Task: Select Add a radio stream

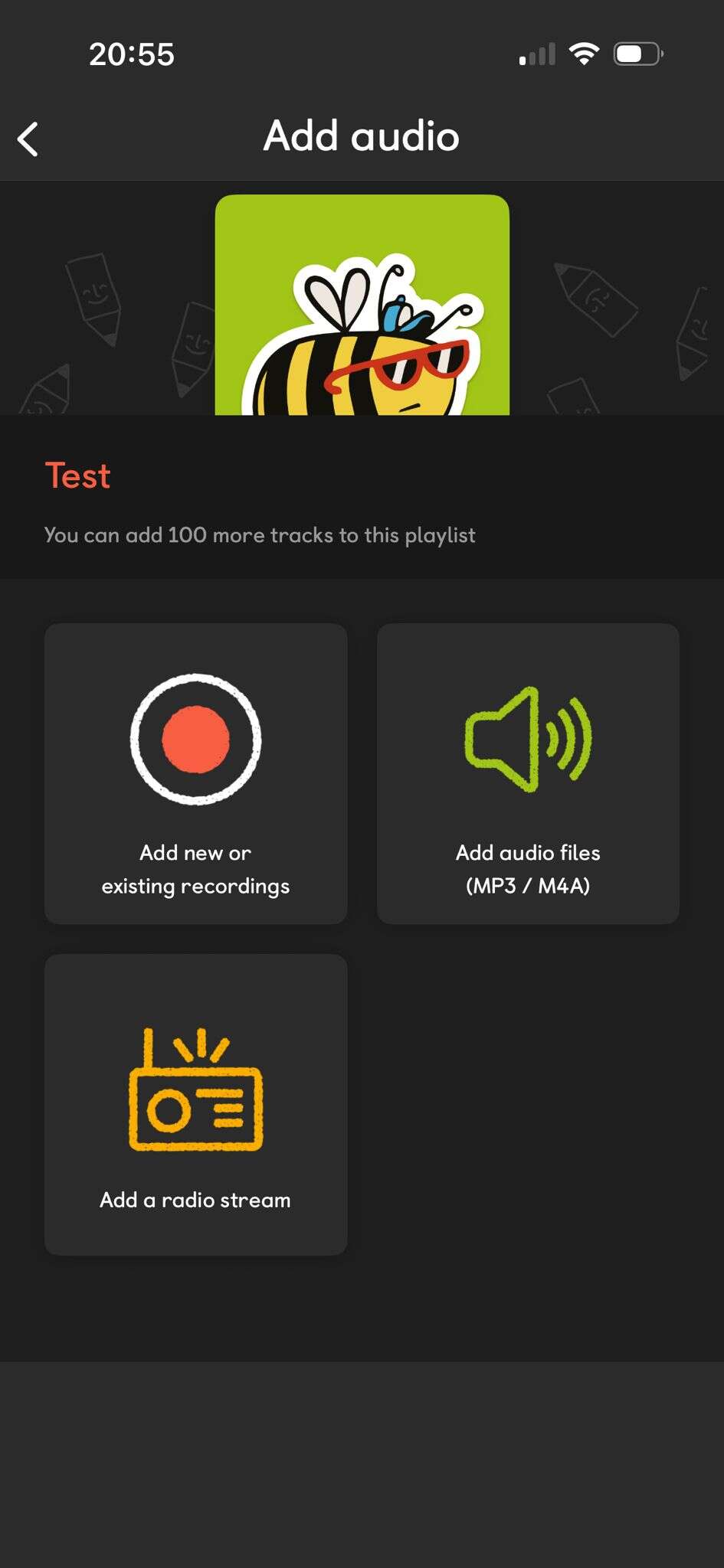Action: click(x=195, y=1104)
